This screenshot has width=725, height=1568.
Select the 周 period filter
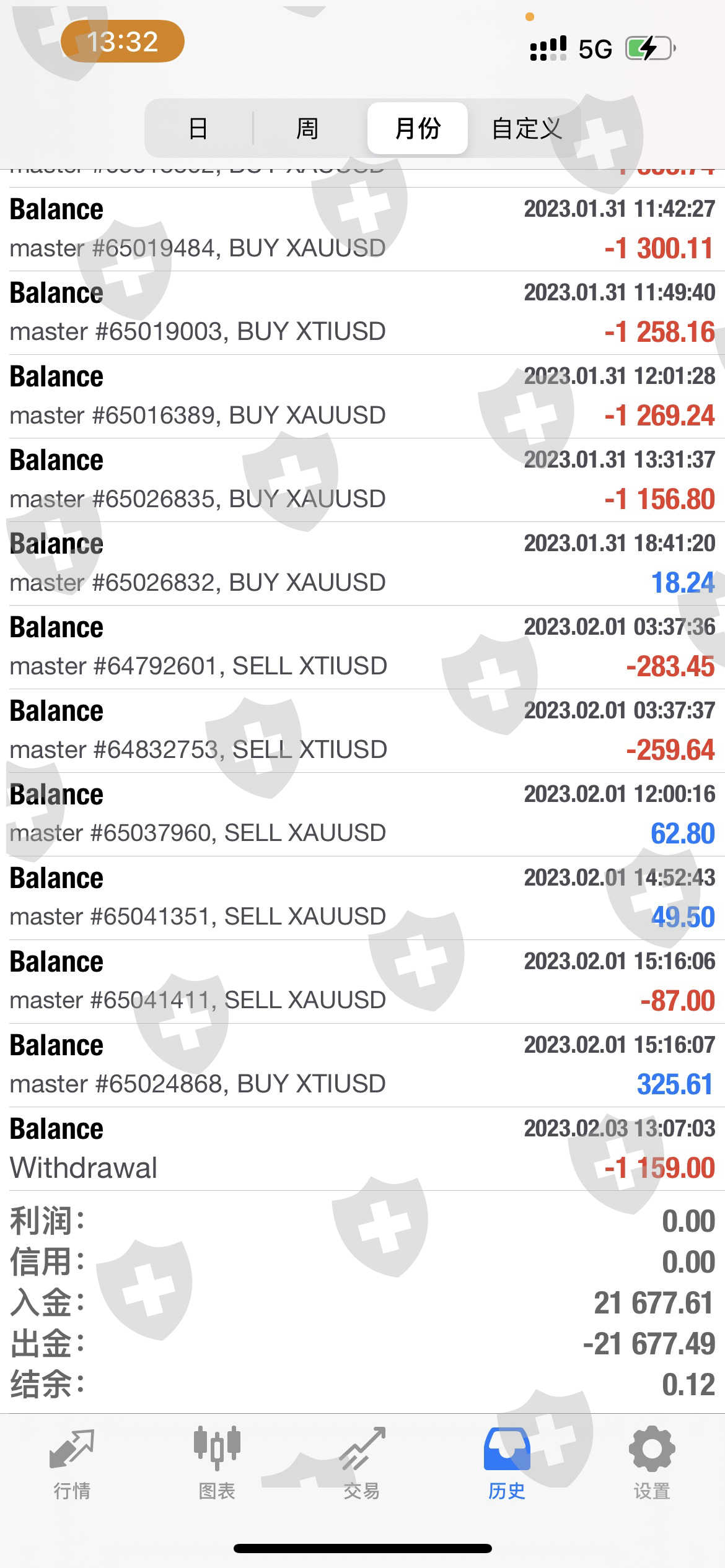click(x=307, y=128)
